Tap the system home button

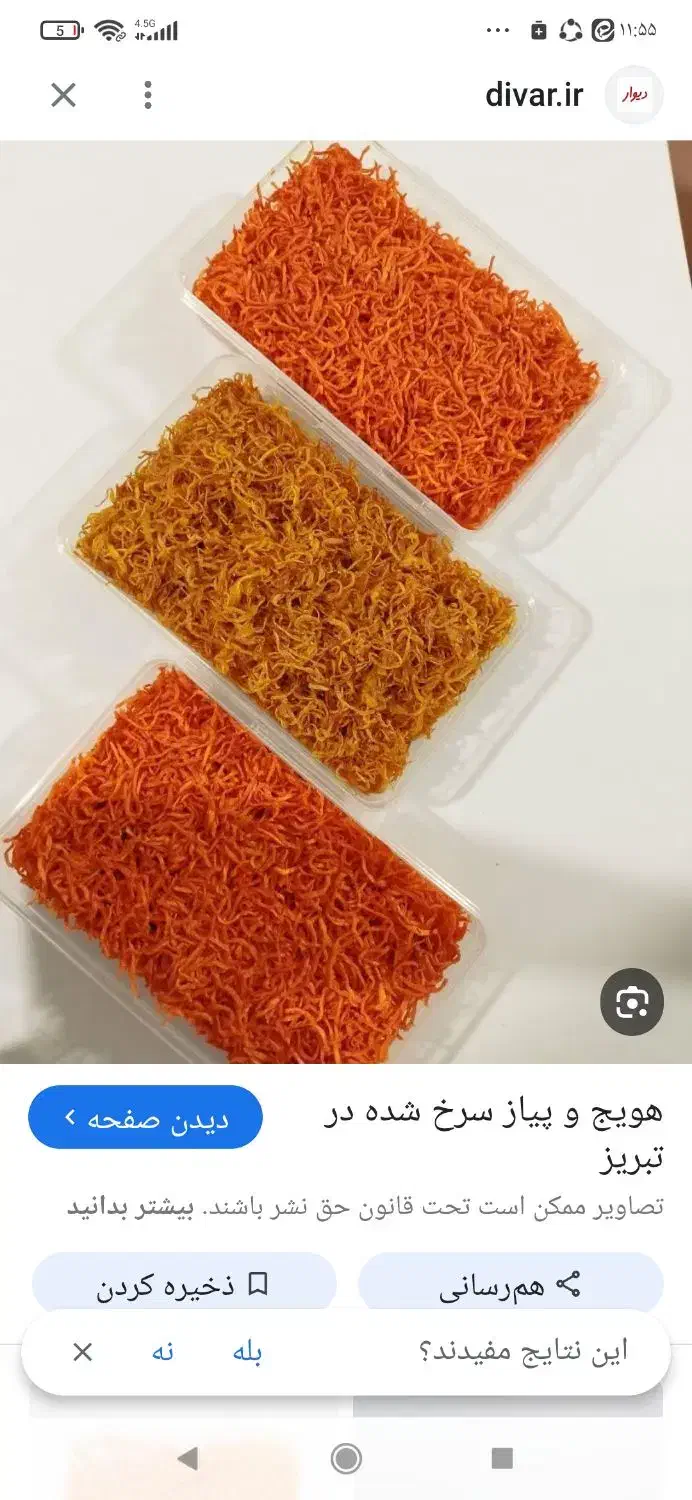346,1459
